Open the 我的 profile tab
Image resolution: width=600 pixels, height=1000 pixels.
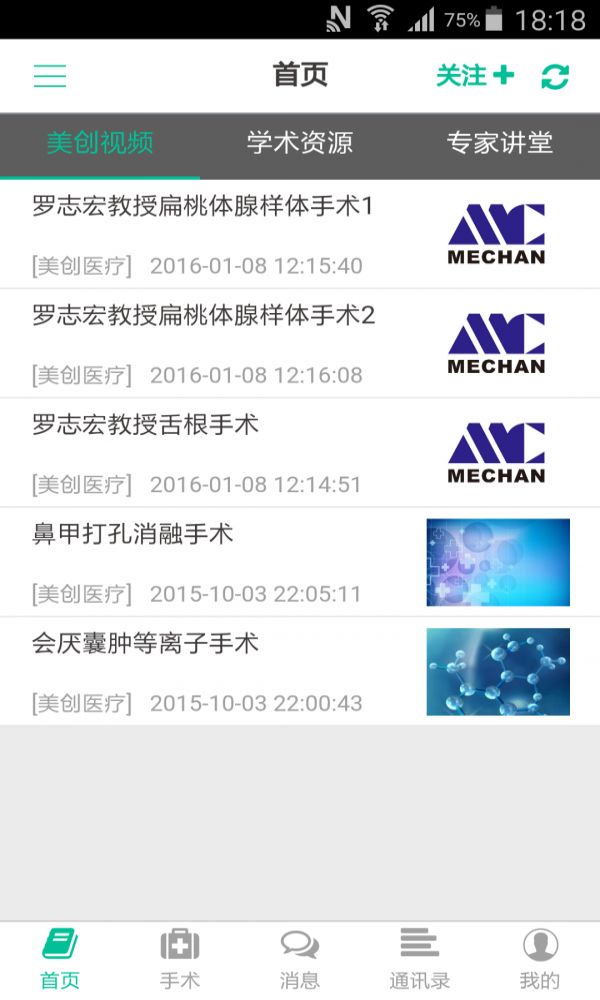coord(540,960)
